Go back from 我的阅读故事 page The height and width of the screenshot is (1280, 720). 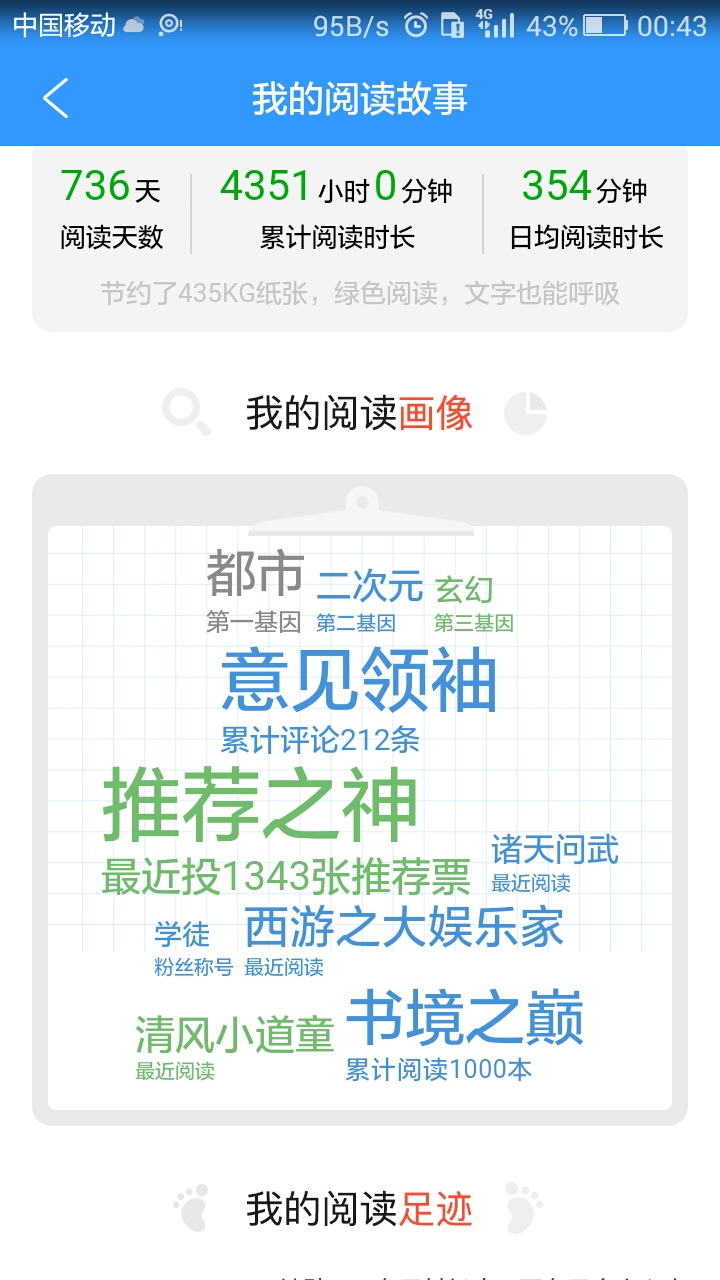tap(56, 98)
